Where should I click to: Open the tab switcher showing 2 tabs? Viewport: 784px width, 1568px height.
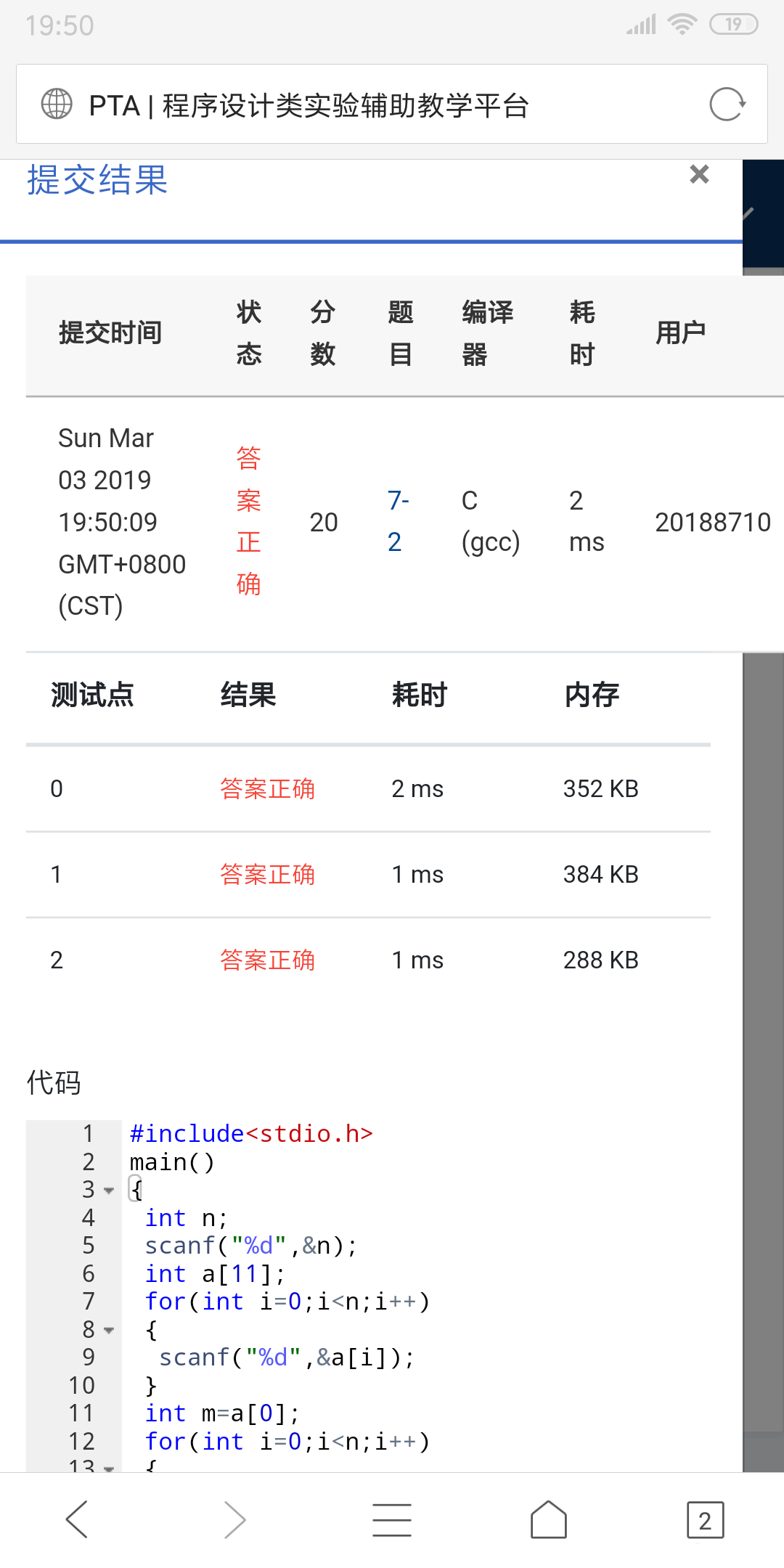pos(705,1519)
